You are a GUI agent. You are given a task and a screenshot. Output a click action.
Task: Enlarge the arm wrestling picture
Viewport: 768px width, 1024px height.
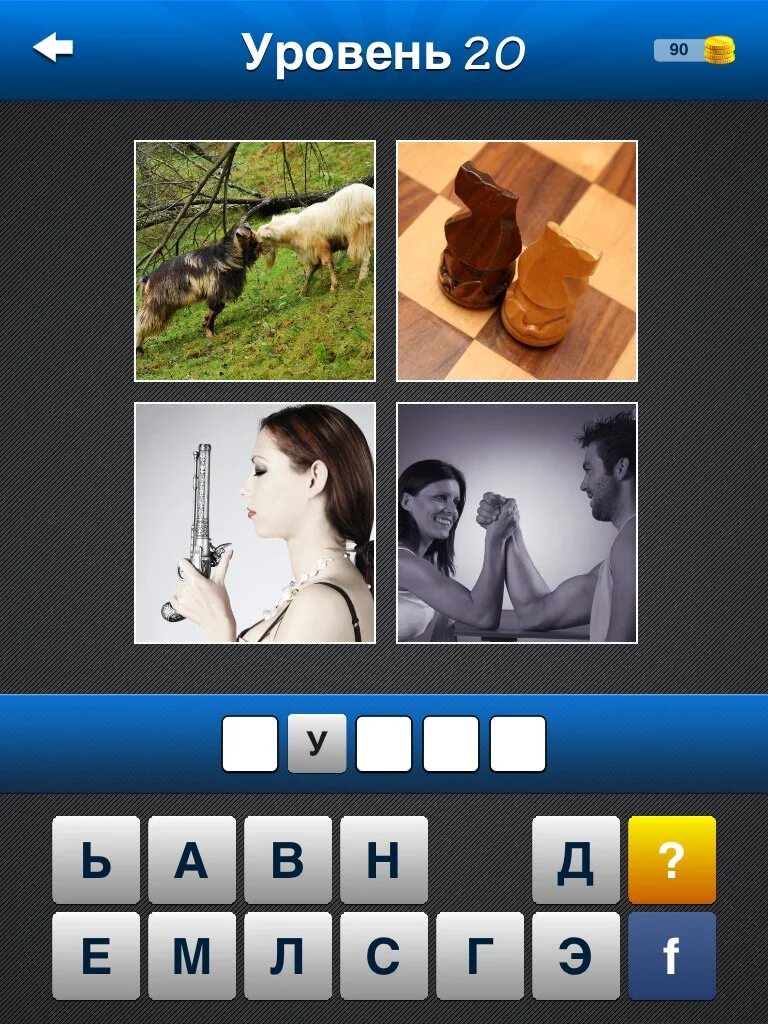pyautogui.click(x=517, y=523)
